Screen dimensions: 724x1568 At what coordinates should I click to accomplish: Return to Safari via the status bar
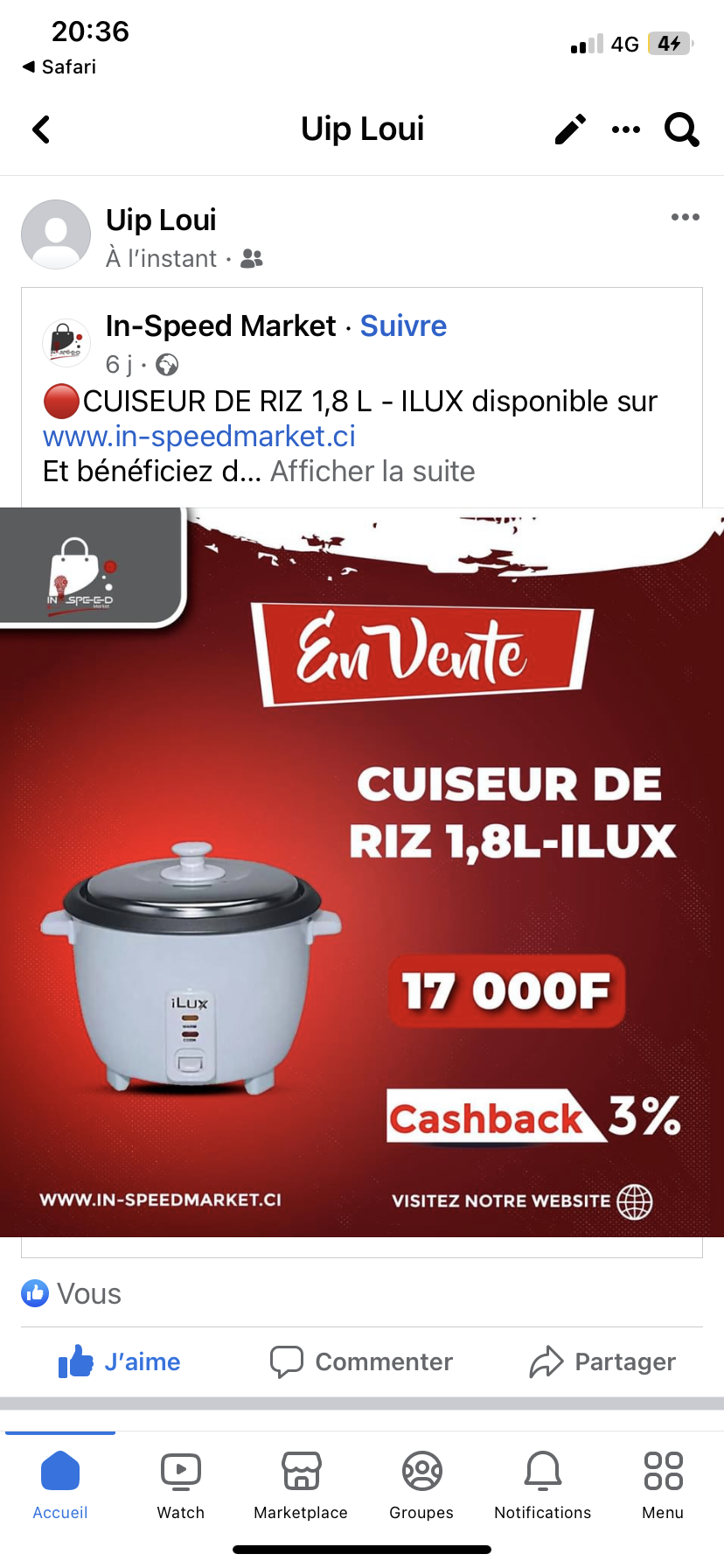pyautogui.click(x=59, y=66)
